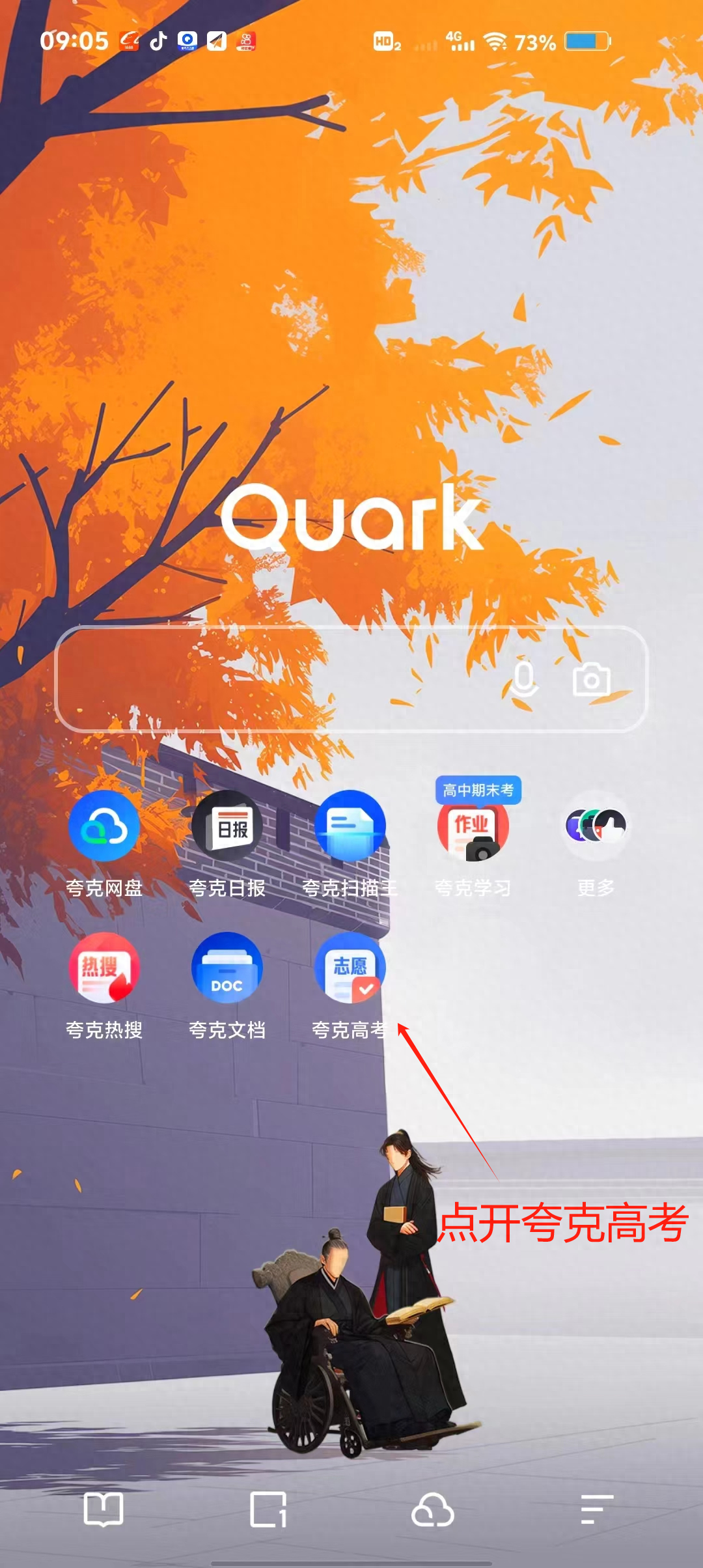Screen dimensions: 703x1568
Task: Open 夸克热搜 trending searches
Action: [x=104, y=969]
